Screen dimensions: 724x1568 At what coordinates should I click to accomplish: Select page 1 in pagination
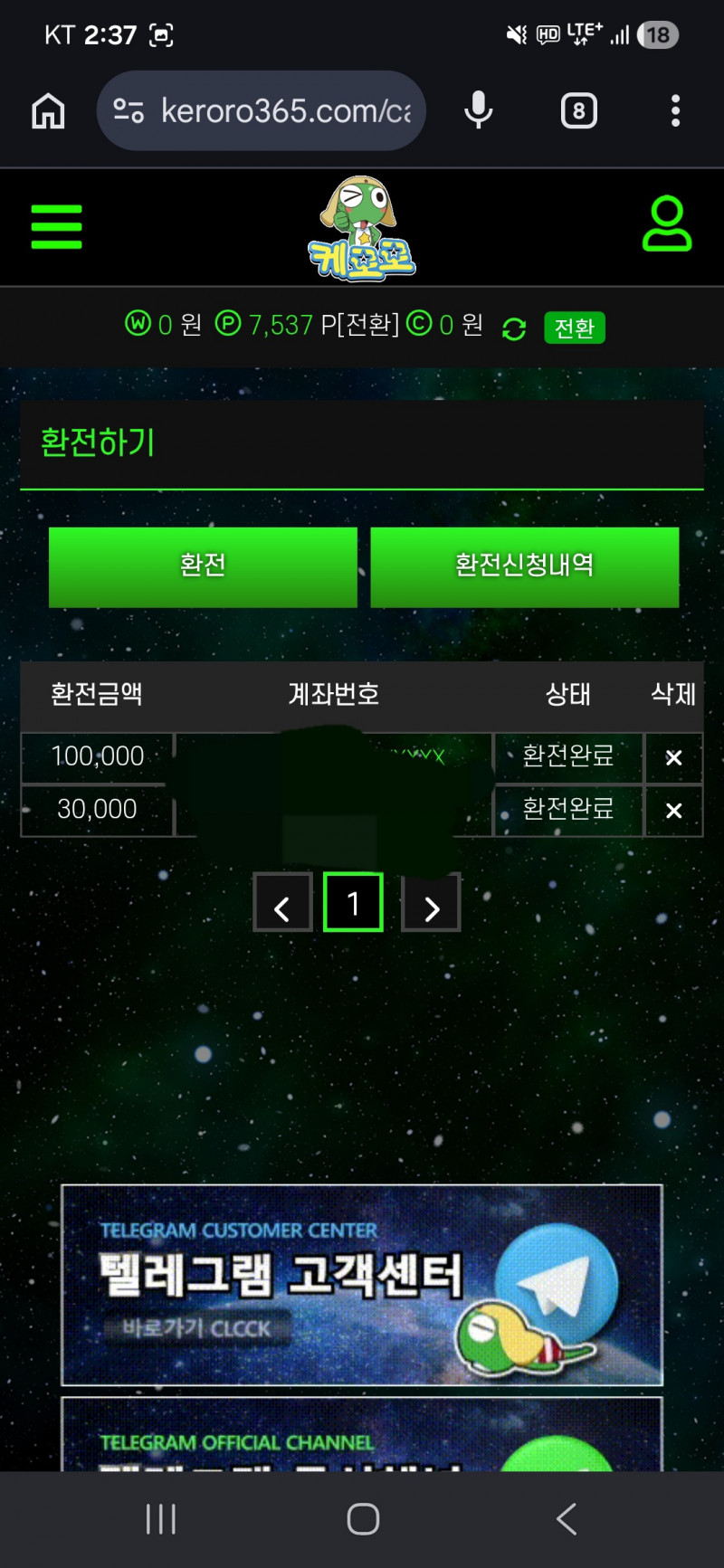pos(353,903)
